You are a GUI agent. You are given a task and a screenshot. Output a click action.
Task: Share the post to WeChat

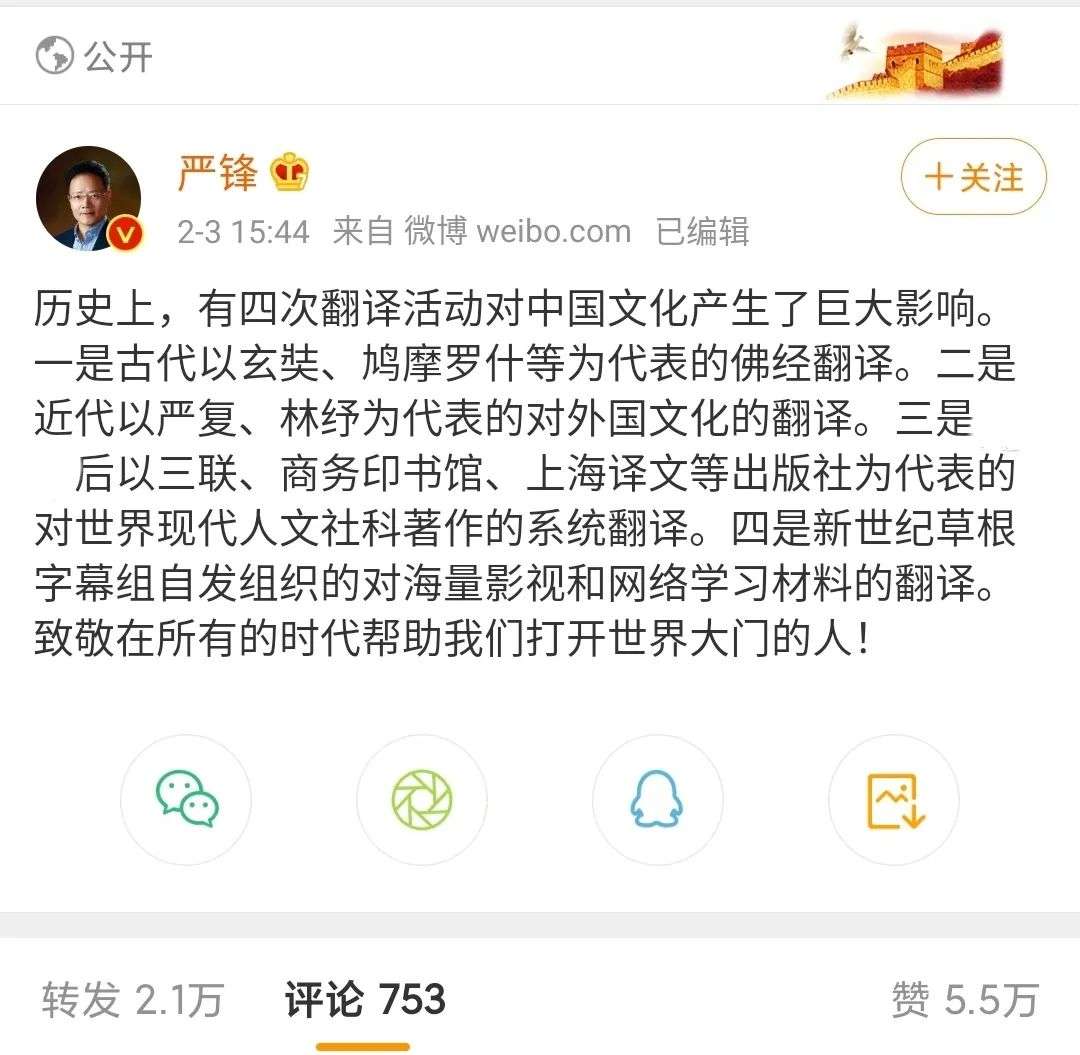point(186,800)
